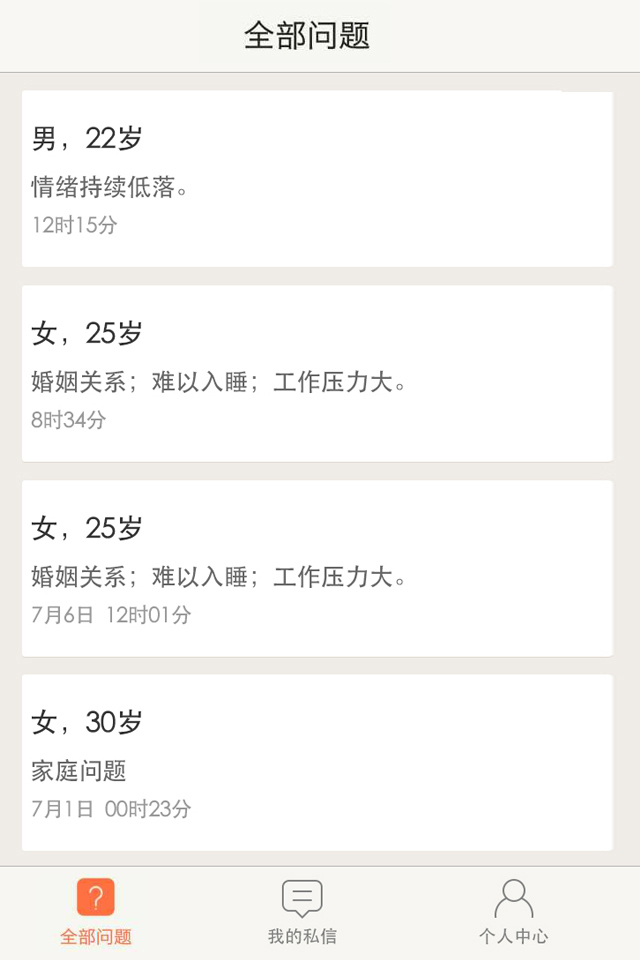
Task: Open the 女，25岁 question from 7月6日
Action: (316, 568)
